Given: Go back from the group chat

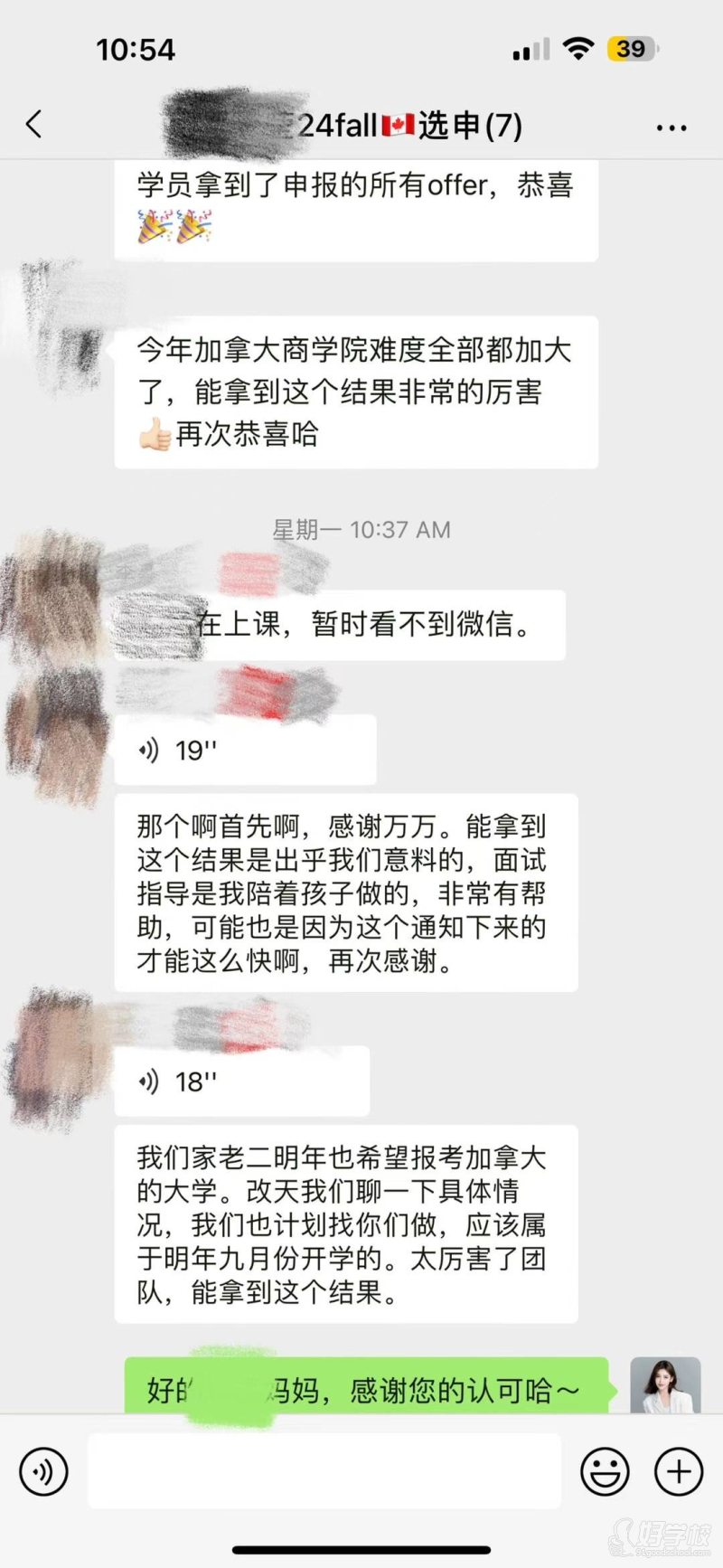Looking at the screenshot, I should click(x=34, y=124).
